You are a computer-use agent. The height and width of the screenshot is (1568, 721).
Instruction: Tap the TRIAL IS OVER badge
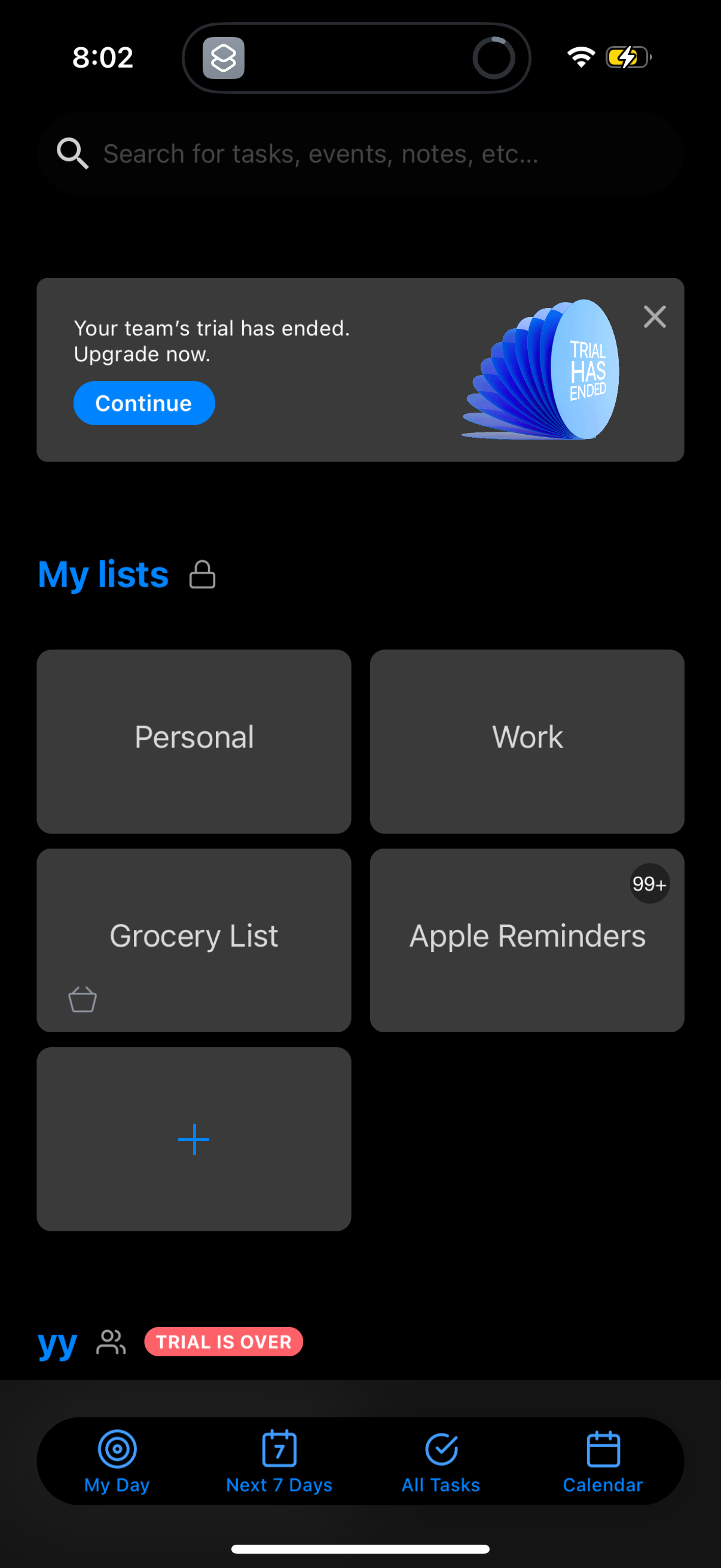click(x=224, y=1341)
